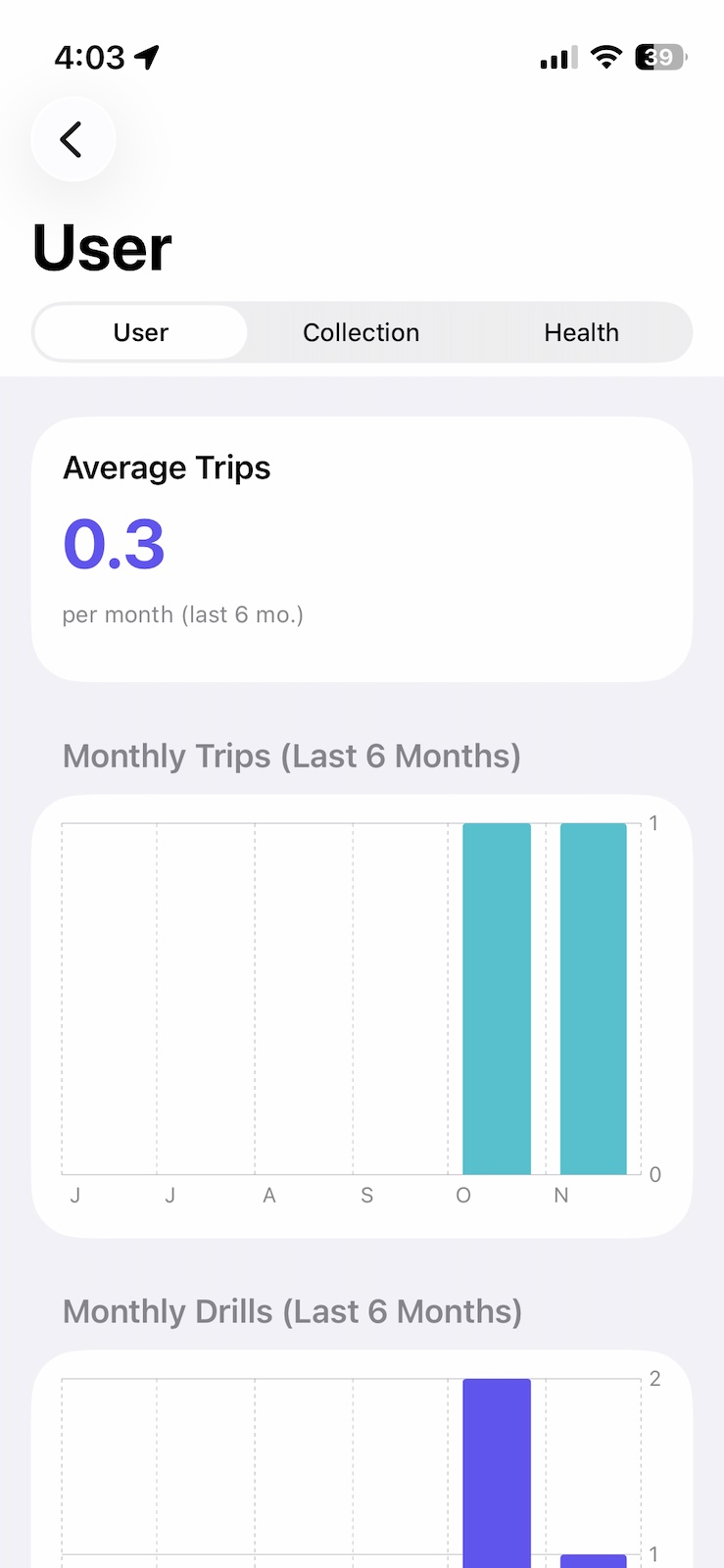Tap the Average Trips card

pos(362,547)
